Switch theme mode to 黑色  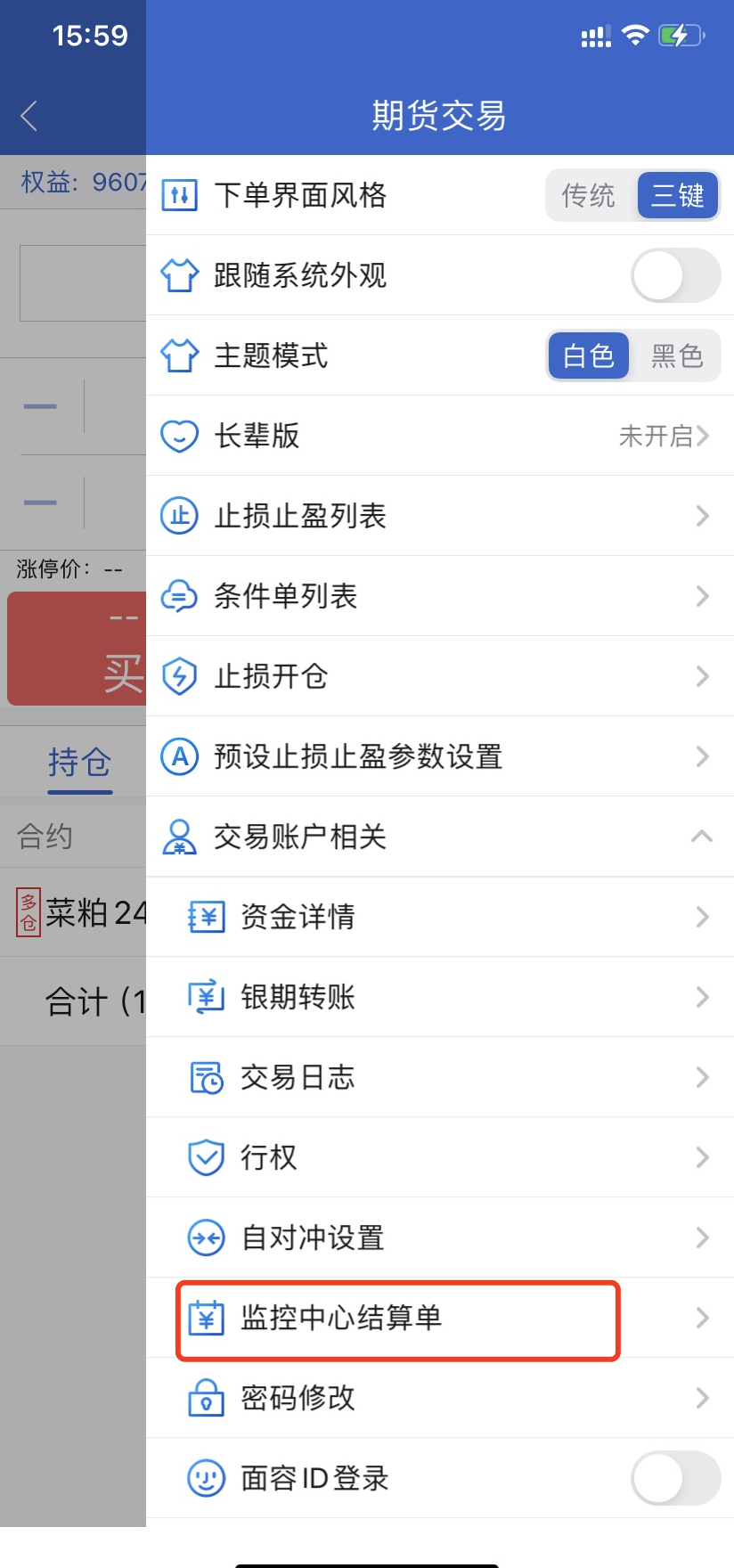676,355
